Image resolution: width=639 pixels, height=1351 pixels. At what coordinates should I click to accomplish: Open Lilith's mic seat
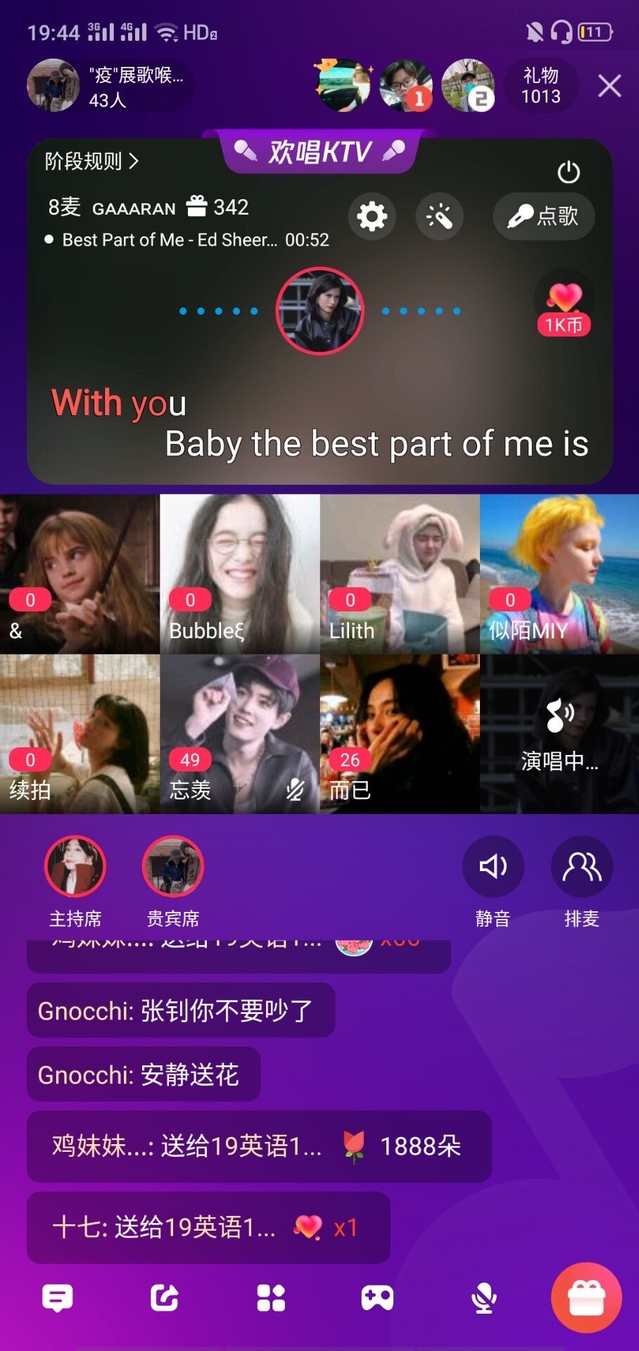(x=400, y=573)
